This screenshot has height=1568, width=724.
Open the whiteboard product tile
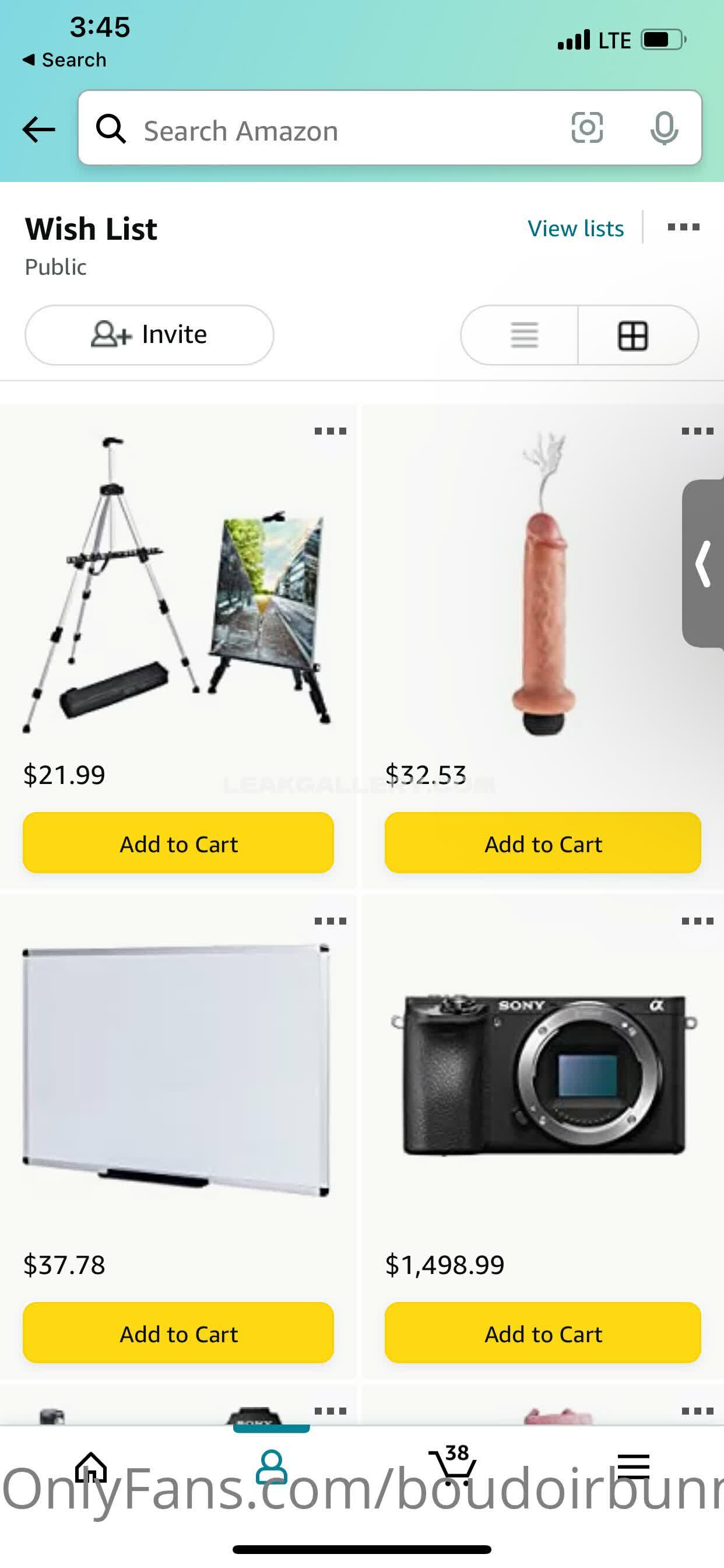pyautogui.click(x=177, y=1072)
